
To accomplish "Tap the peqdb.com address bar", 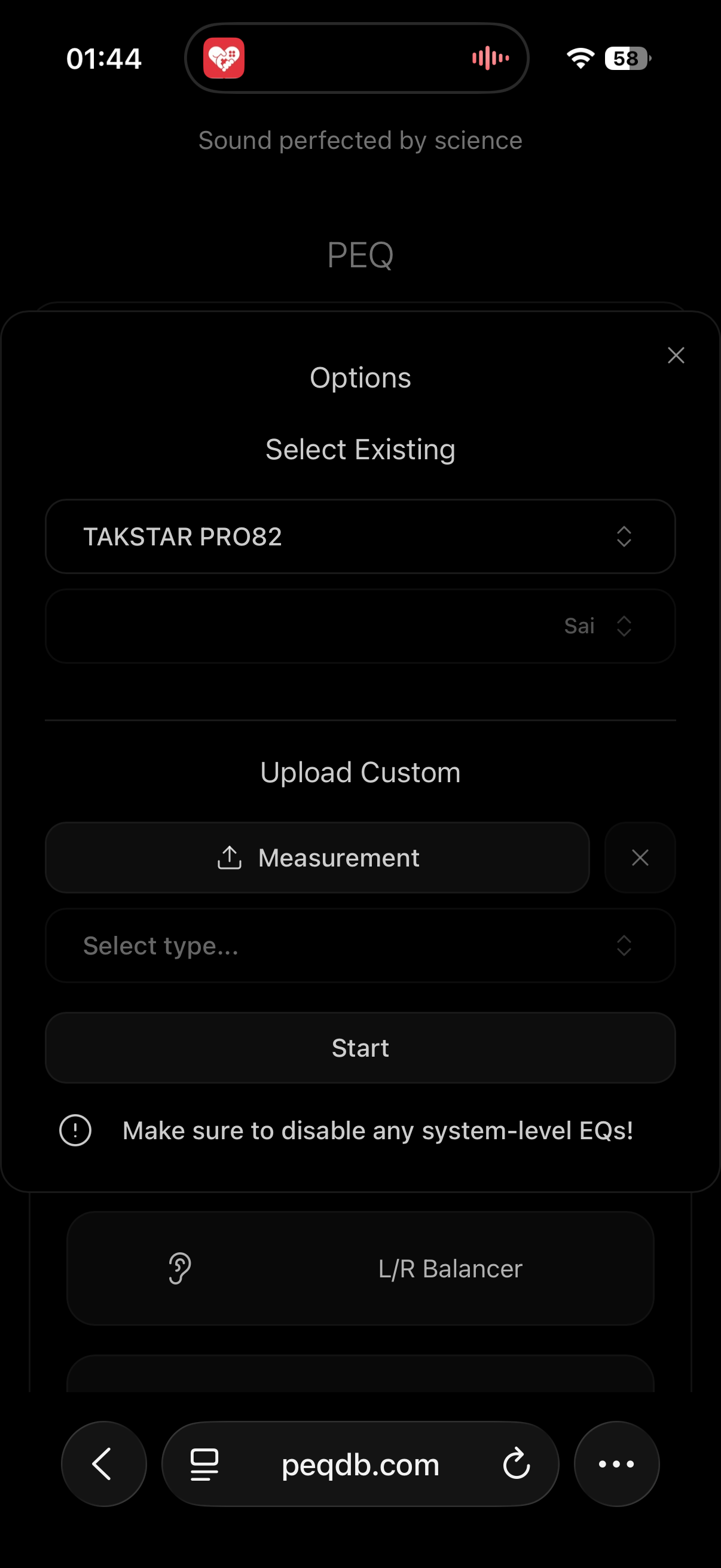I will [x=360, y=1463].
